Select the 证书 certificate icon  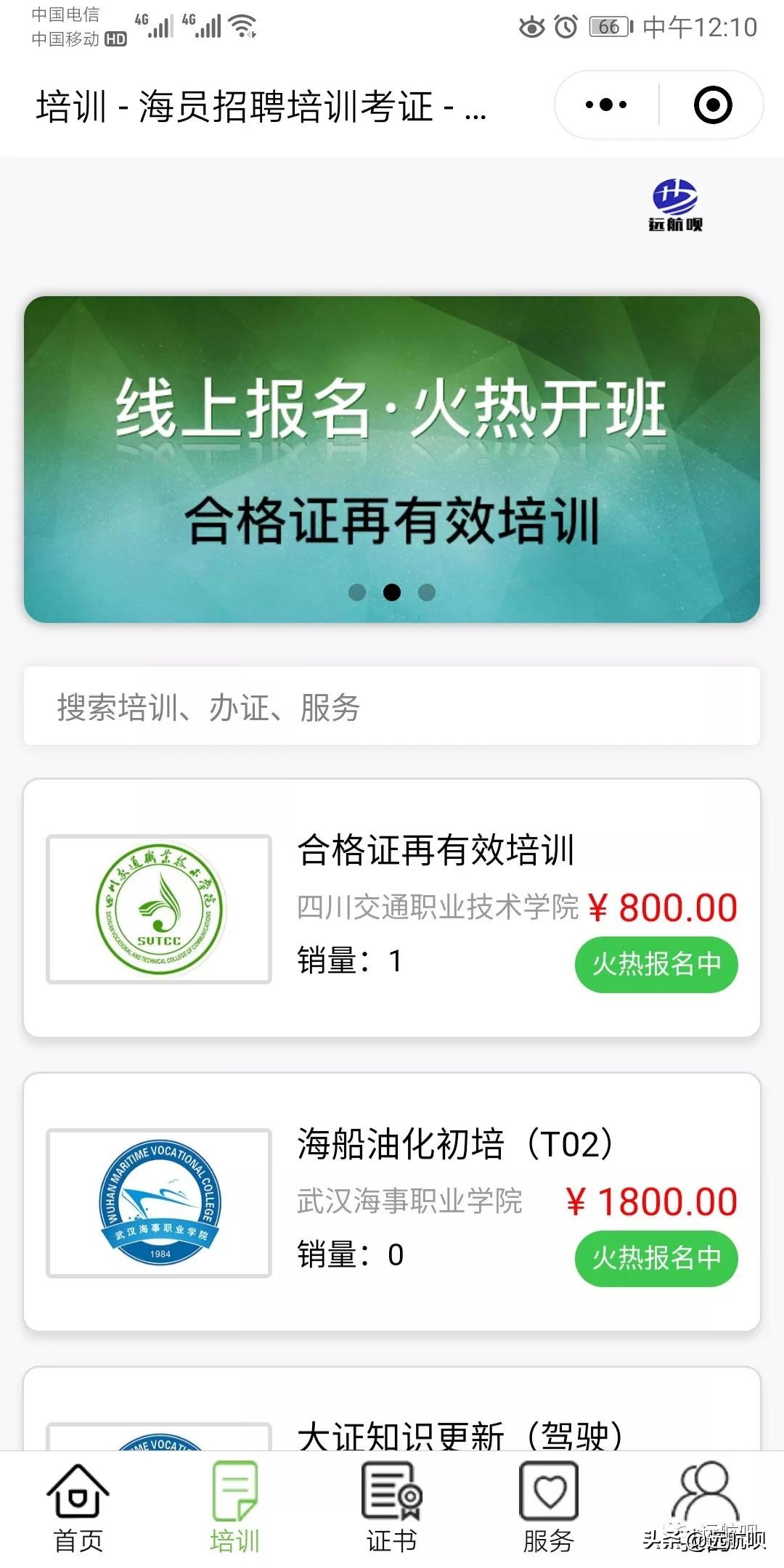(x=392, y=1495)
